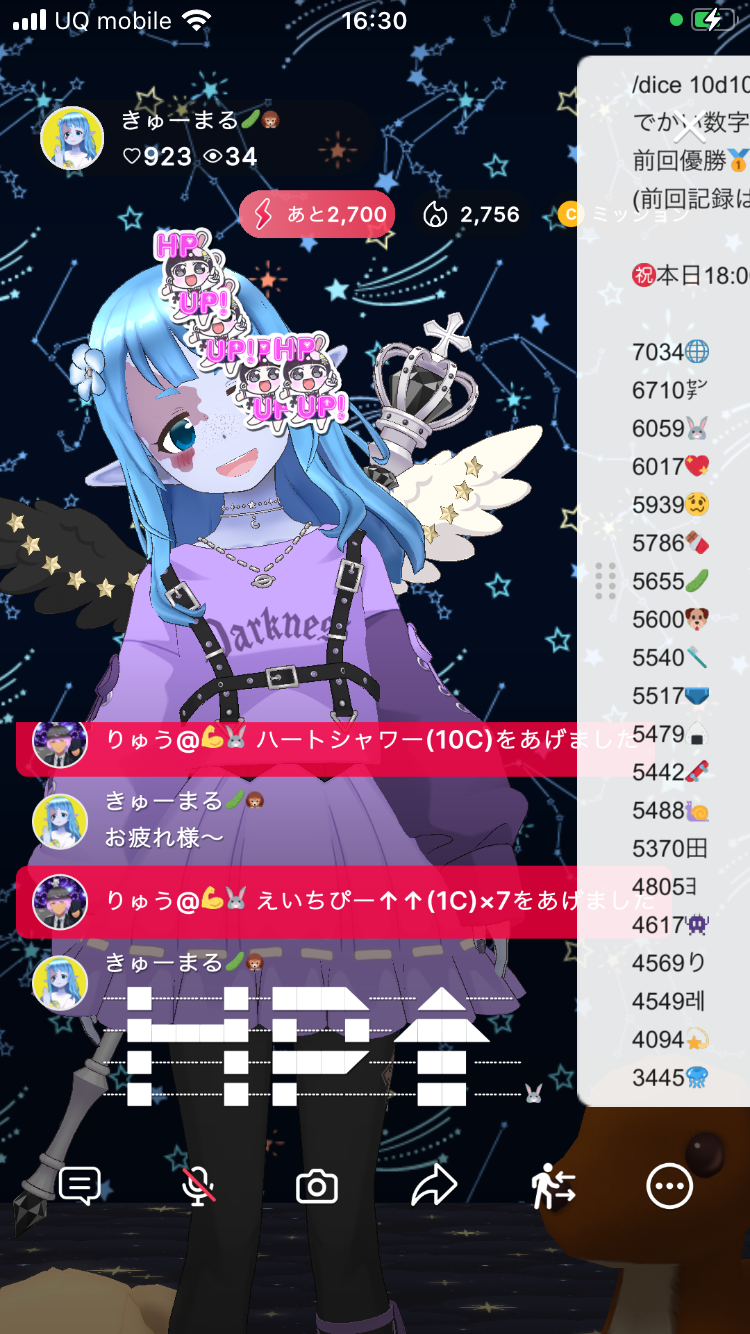Image resolution: width=750 pixels, height=1334 pixels.
Task: Close the dice results side panel
Action: [690, 127]
